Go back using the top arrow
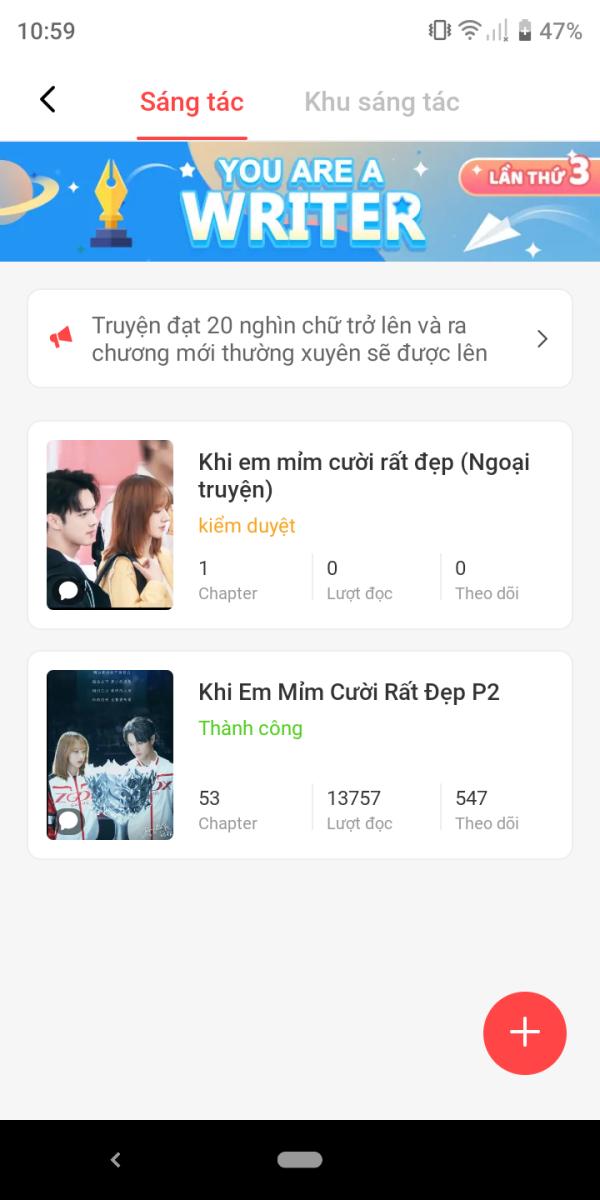600x1200 pixels. [47, 100]
